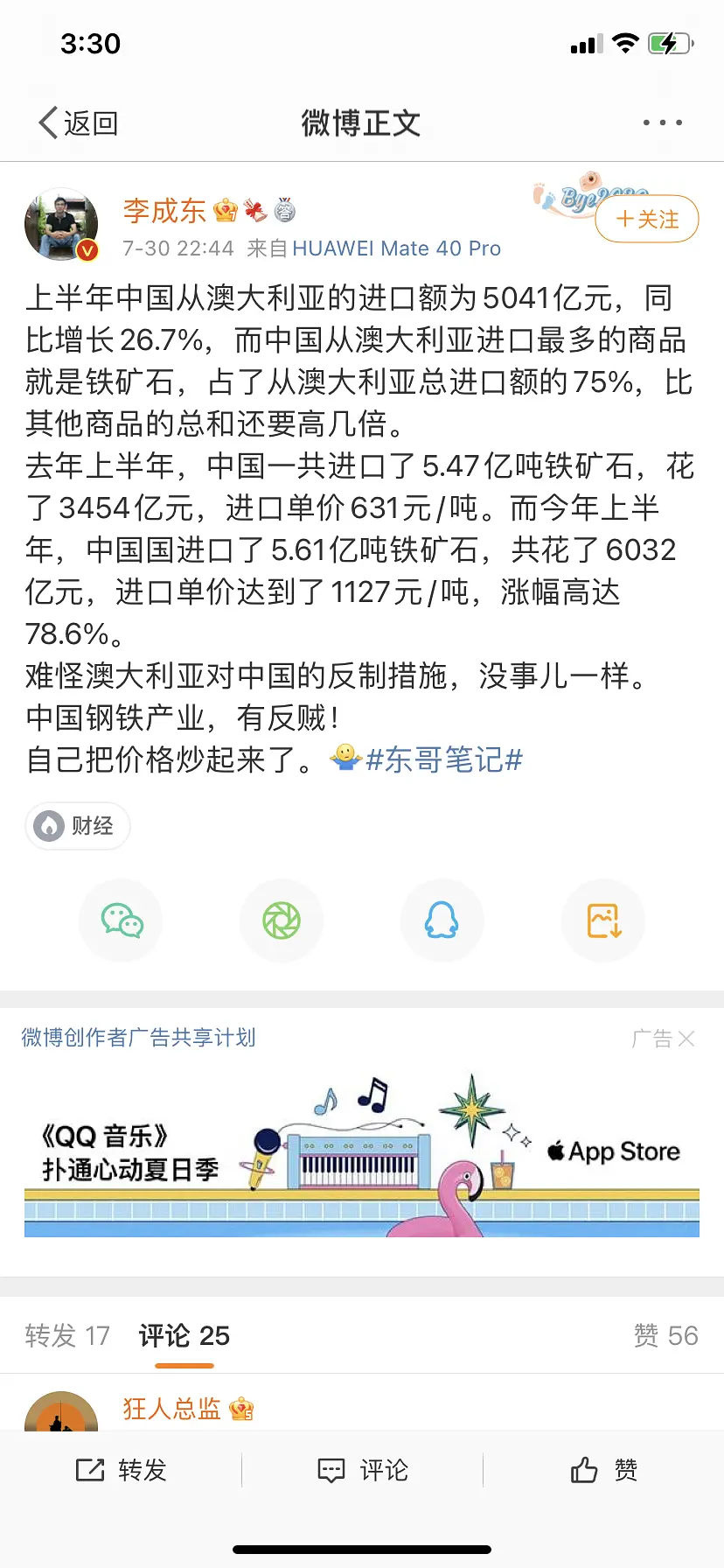
Task: Open the 财经 topic chip
Action: pos(78,825)
